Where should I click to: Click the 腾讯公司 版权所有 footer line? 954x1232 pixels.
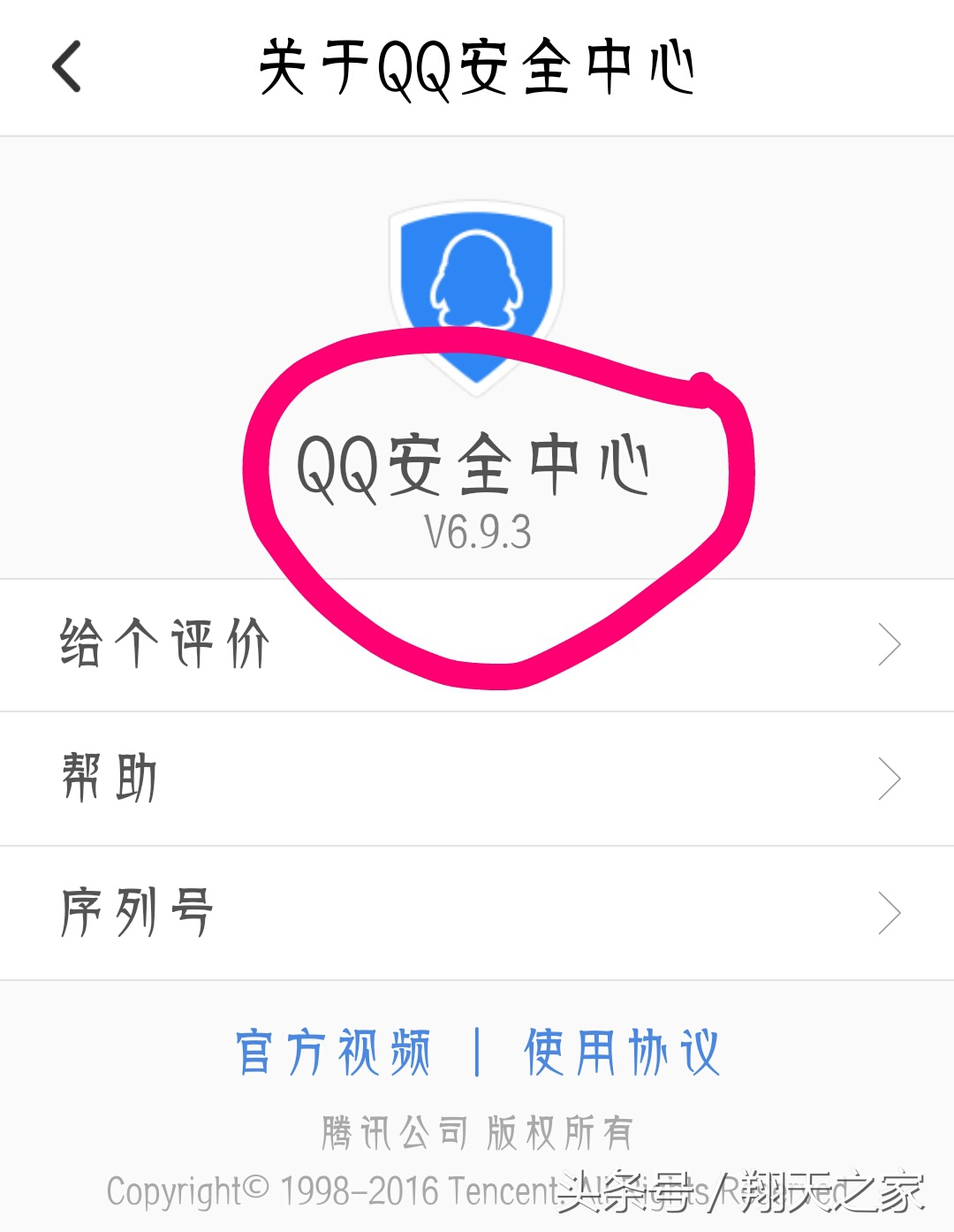tap(477, 1129)
